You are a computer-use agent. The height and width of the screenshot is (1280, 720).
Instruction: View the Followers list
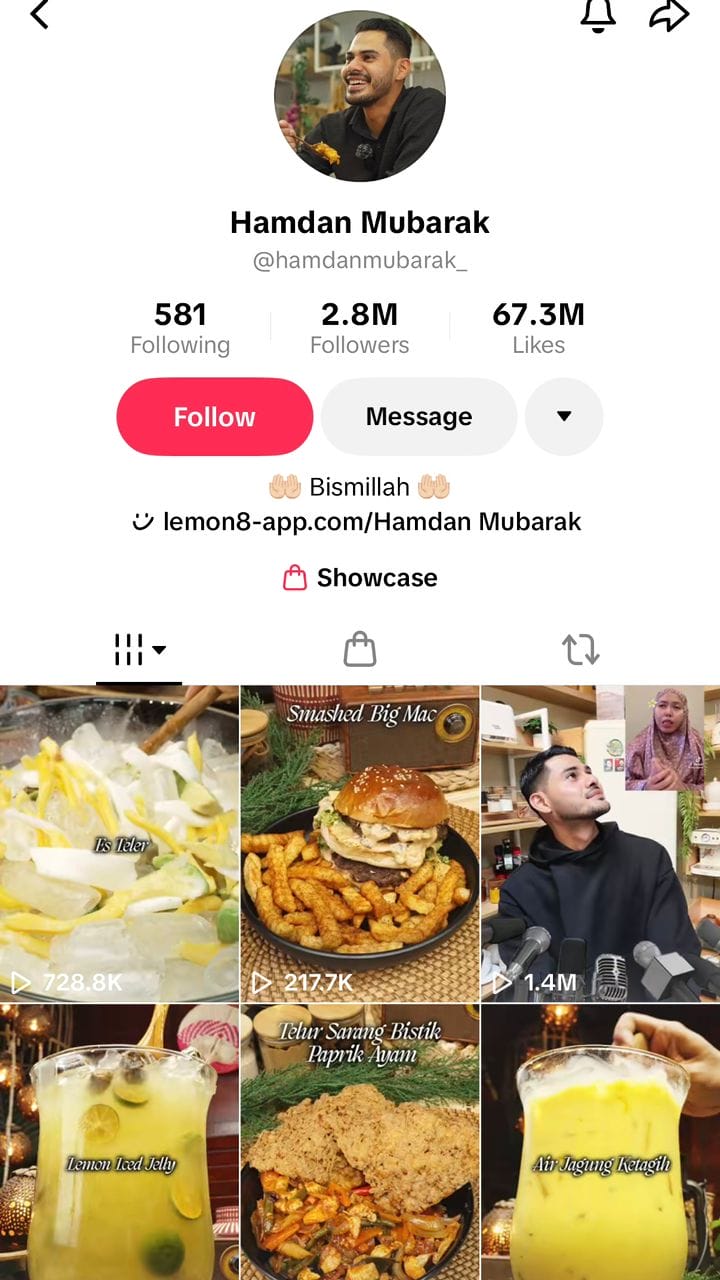359,329
